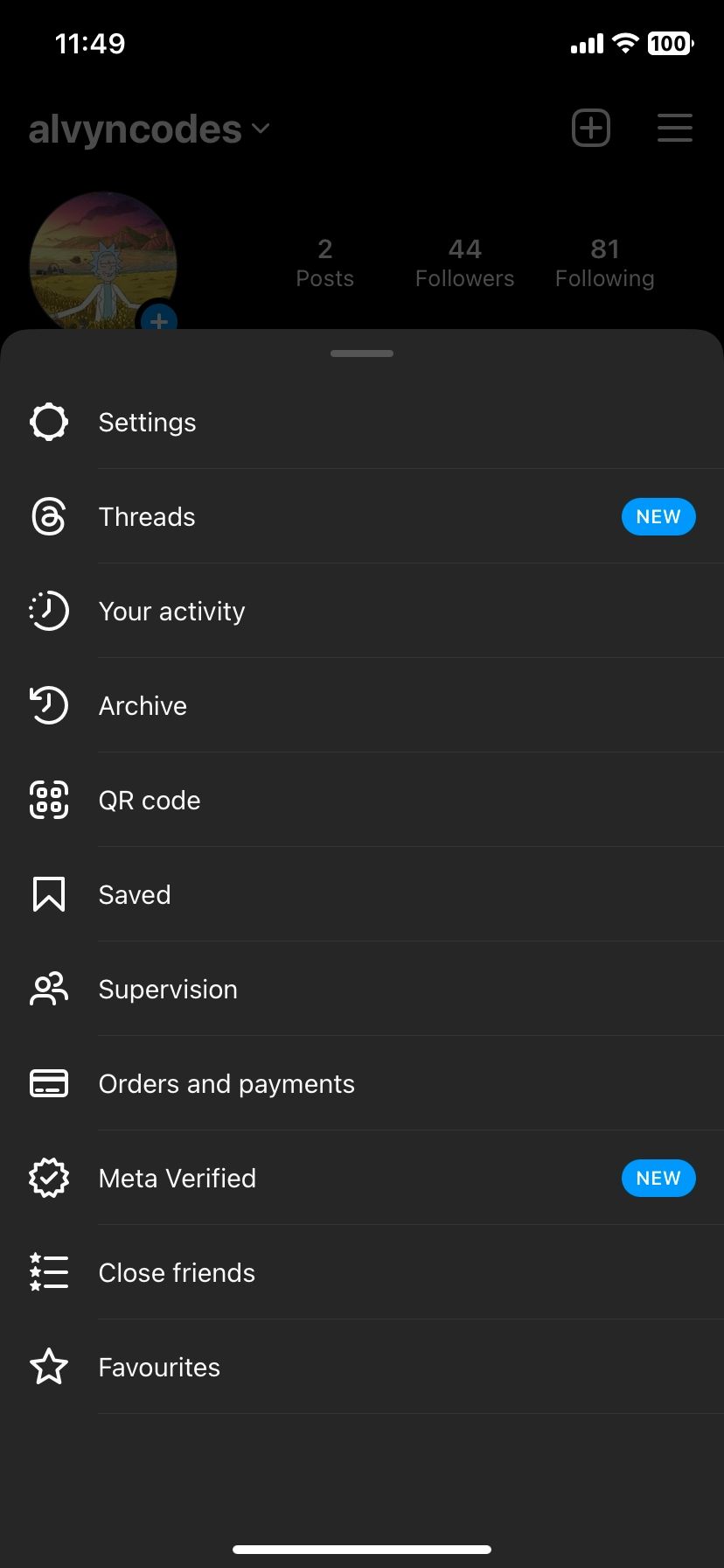Select the Supervision people icon

pyautogui.click(x=49, y=989)
